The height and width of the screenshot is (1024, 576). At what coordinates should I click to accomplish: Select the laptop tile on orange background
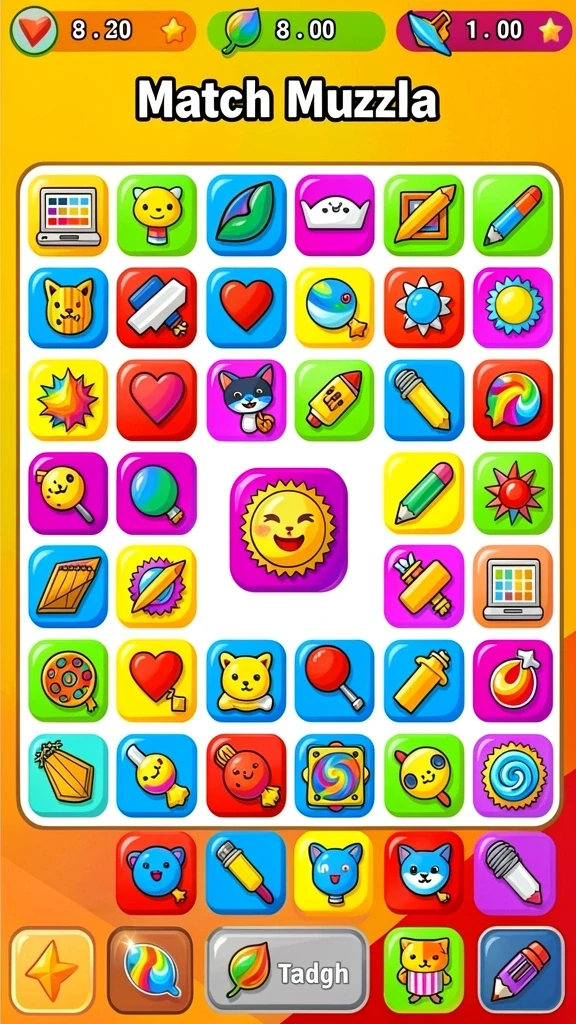pyautogui.click(x=513, y=586)
